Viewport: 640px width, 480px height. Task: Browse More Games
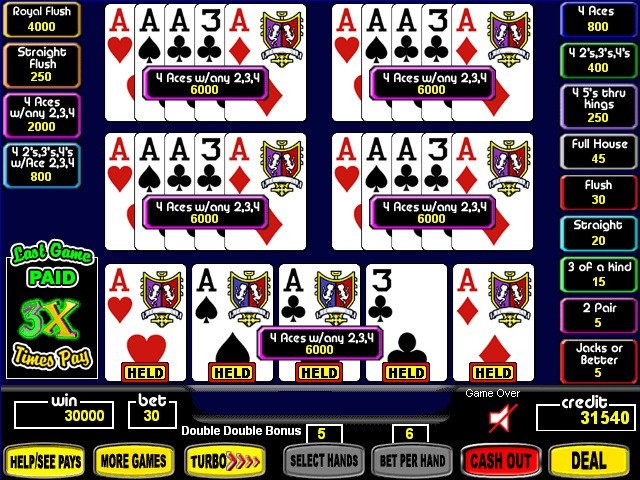coord(131,460)
